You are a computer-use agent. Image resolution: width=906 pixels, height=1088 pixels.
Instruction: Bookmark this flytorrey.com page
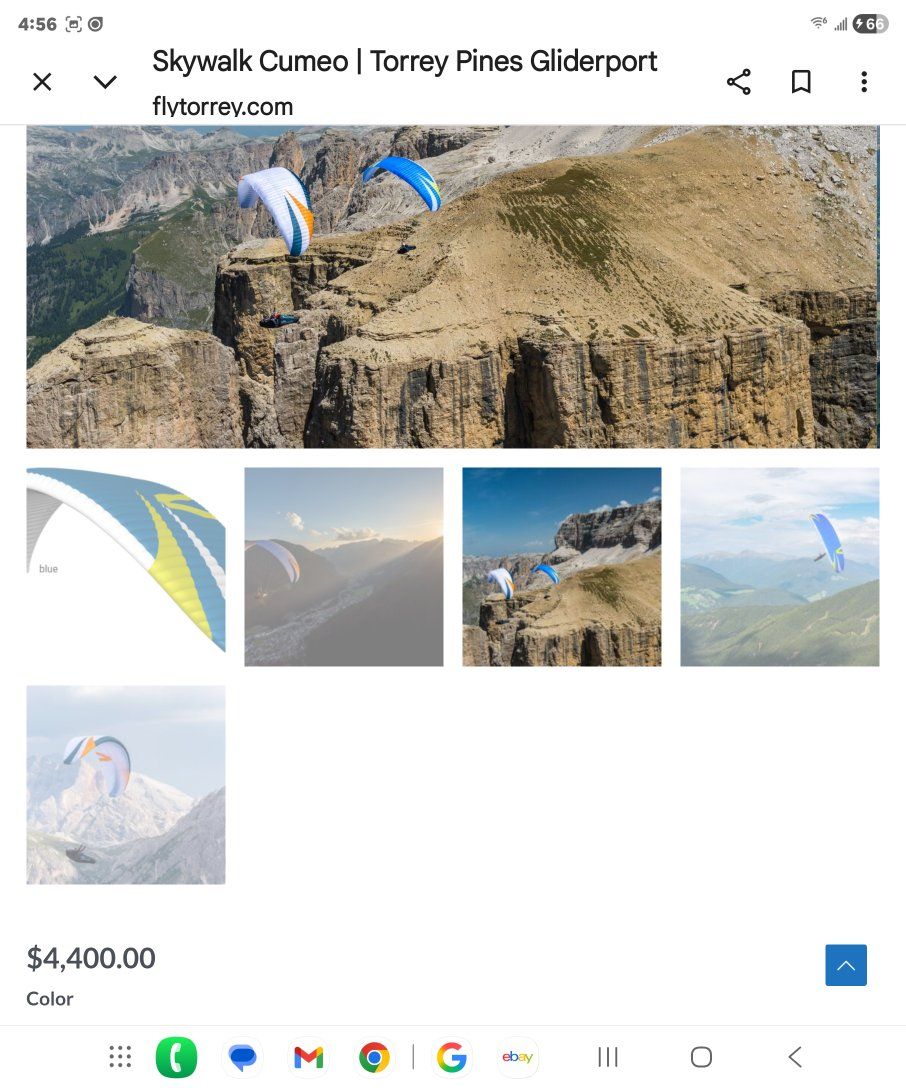click(x=801, y=82)
